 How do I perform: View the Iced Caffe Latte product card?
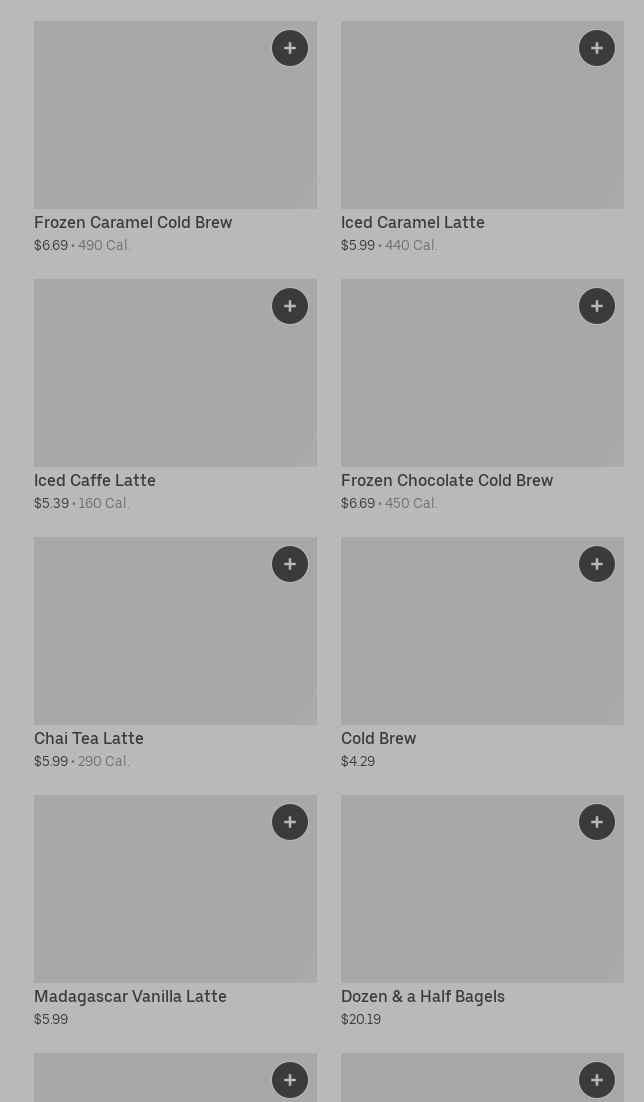coord(150,390)
